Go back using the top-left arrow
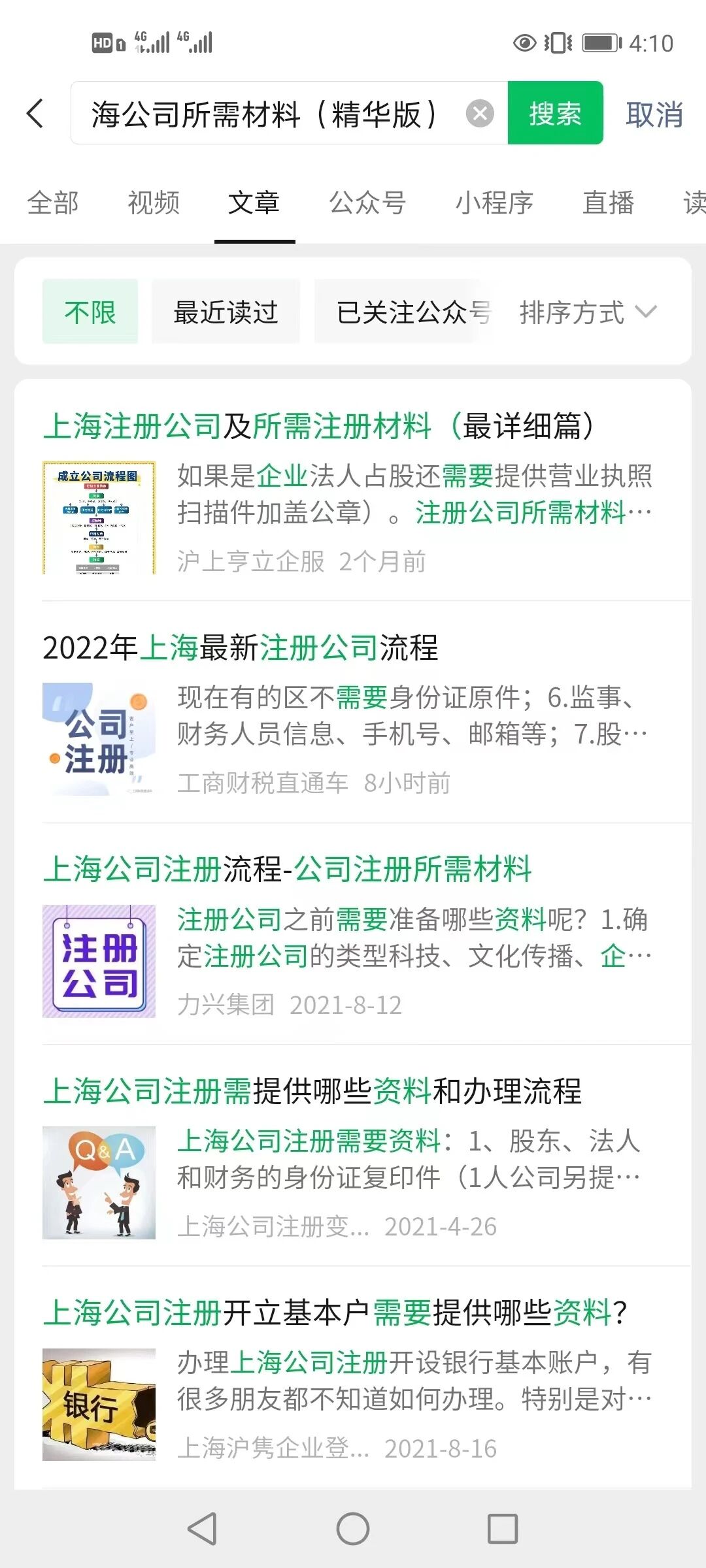The width and height of the screenshot is (706, 1568). pyautogui.click(x=36, y=114)
